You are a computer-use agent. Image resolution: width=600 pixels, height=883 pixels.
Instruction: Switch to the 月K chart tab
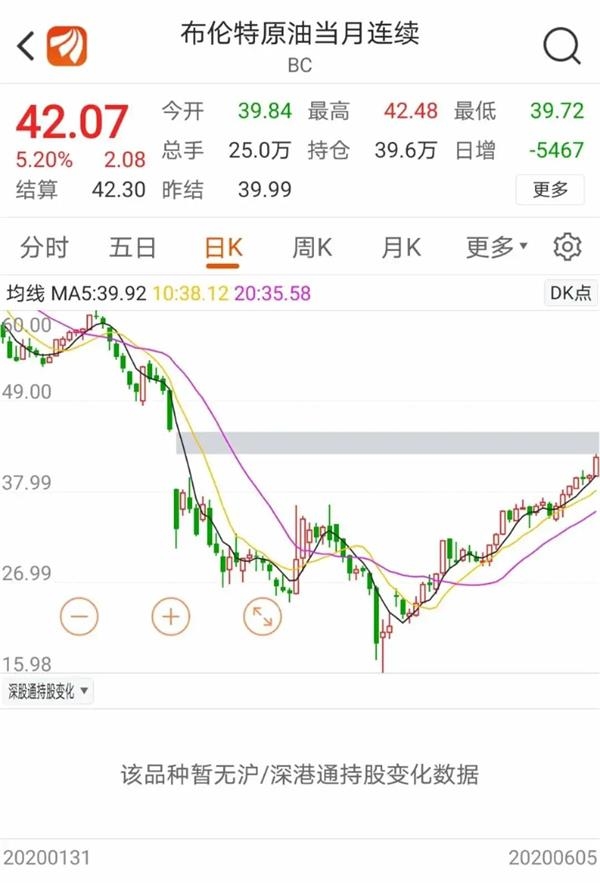[x=400, y=248]
